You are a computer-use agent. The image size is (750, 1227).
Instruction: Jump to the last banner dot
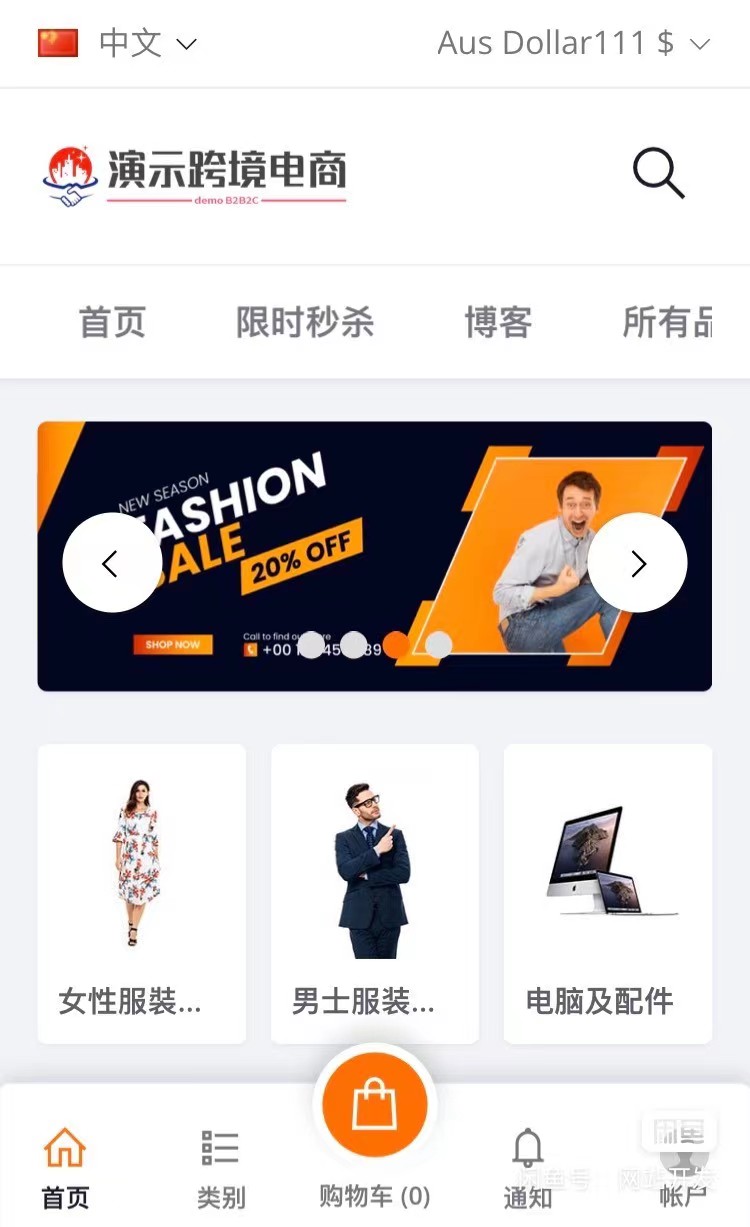[x=439, y=645]
